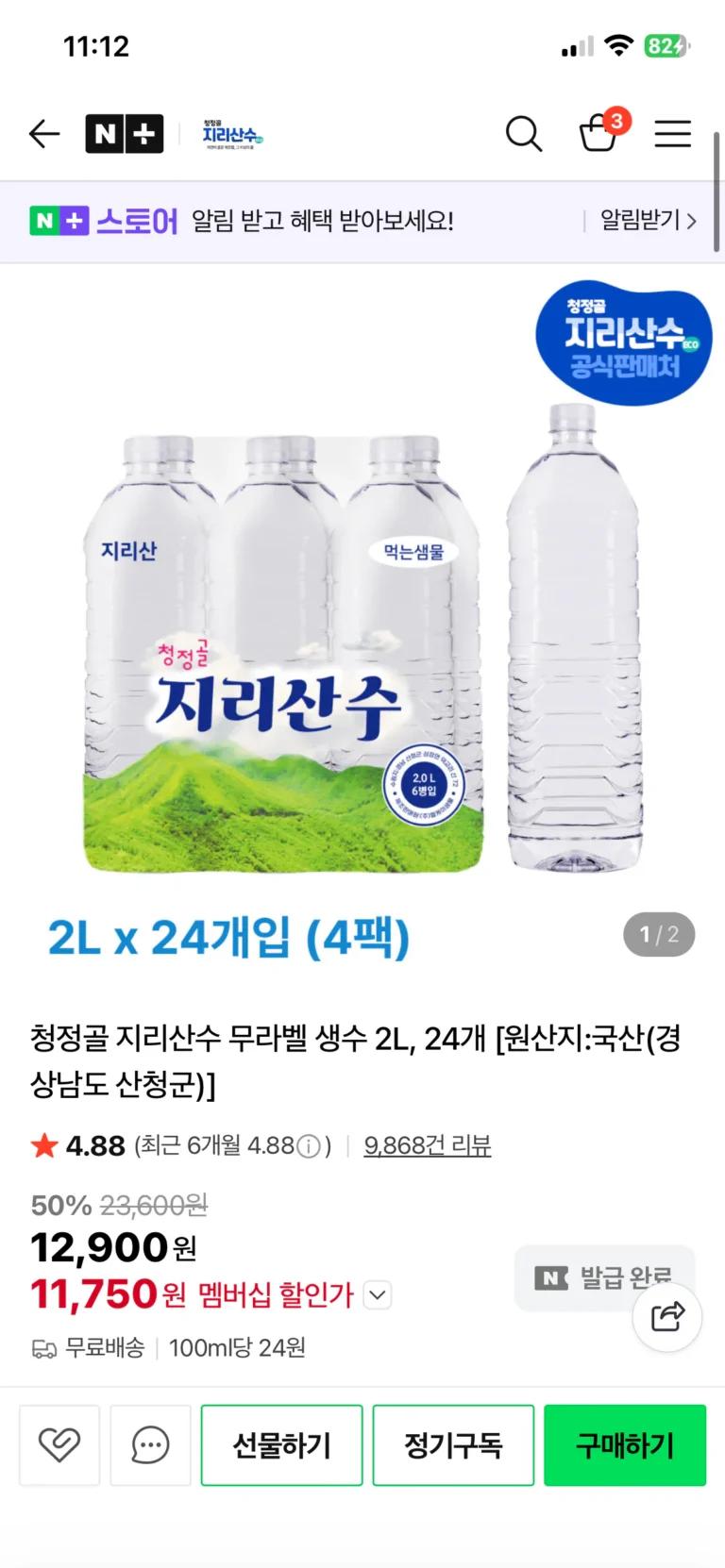
Task: Select 정기구독 subscription option
Action: tap(453, 1444)
